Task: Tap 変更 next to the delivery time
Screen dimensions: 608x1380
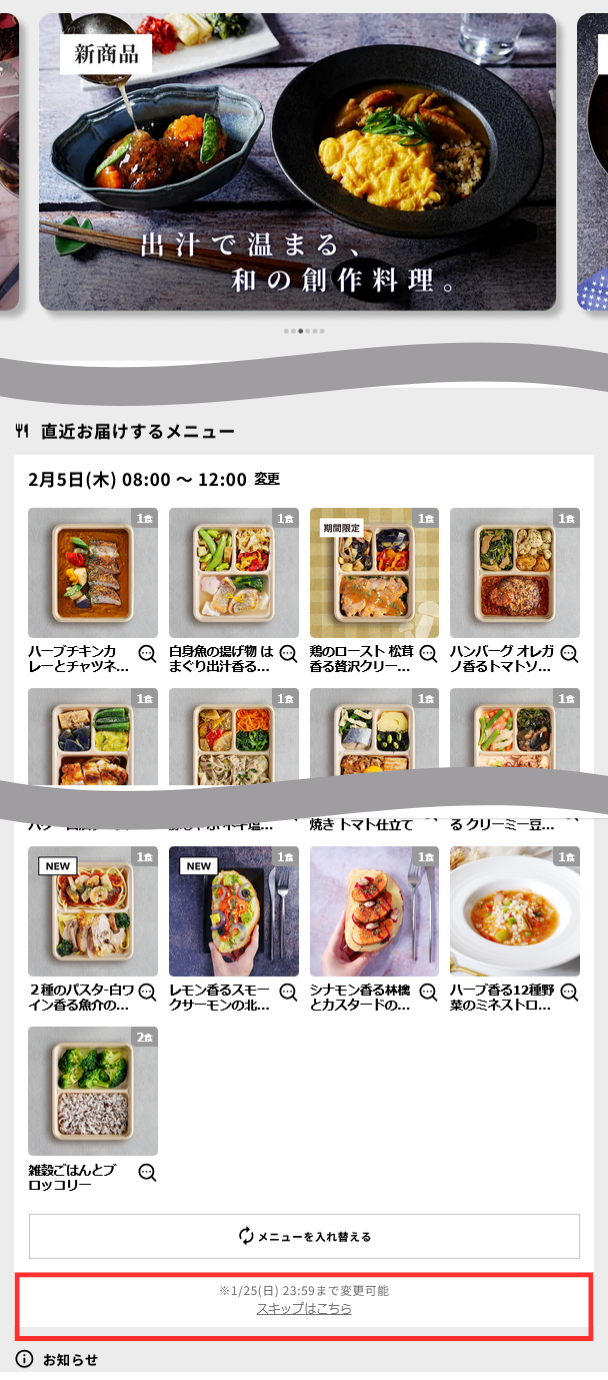Action: pyautogui.click(x=267, y=479)
